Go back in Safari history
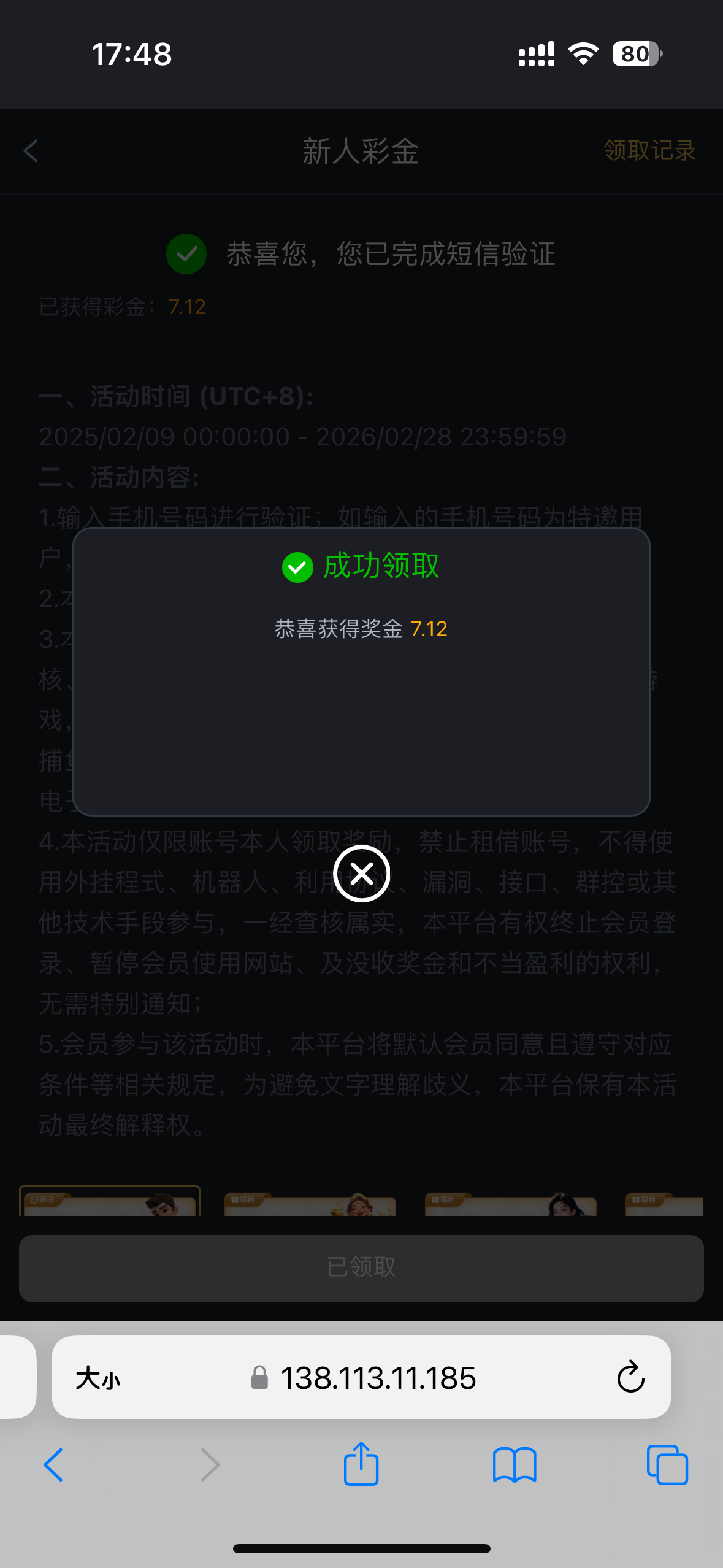The width and height of the screenshot is (723, 1568). [x=54, y=1465]
